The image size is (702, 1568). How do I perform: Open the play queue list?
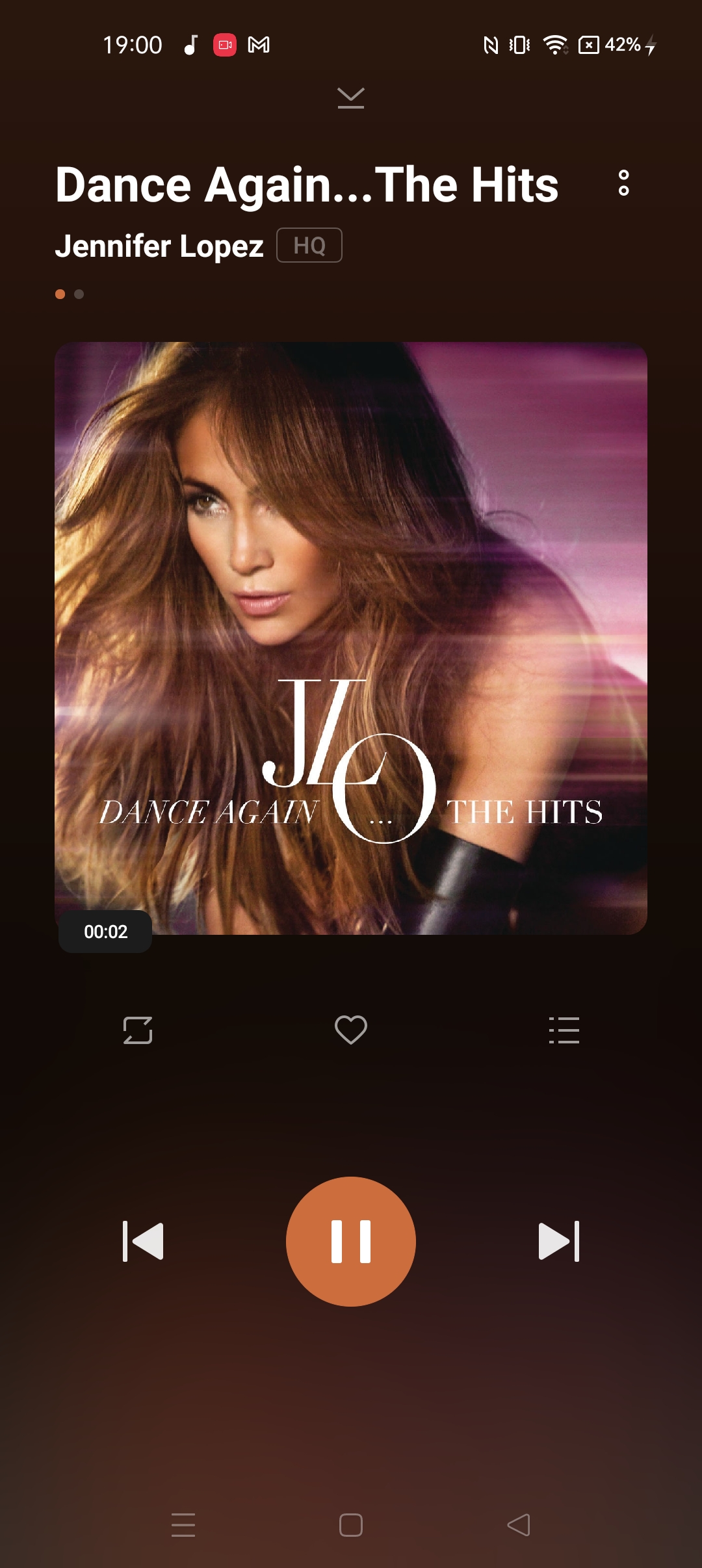tap(564, 1030)
